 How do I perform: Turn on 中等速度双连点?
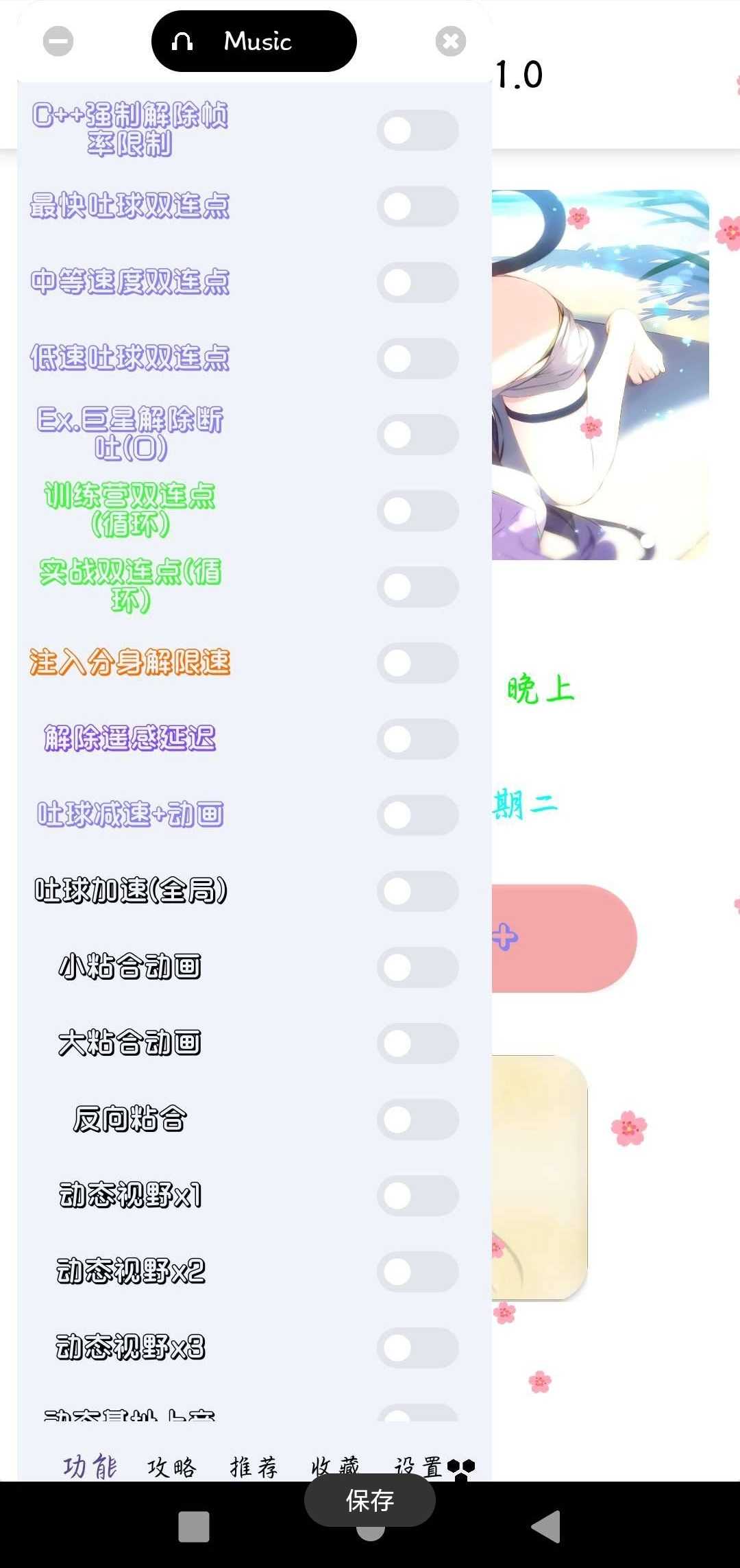417,282
